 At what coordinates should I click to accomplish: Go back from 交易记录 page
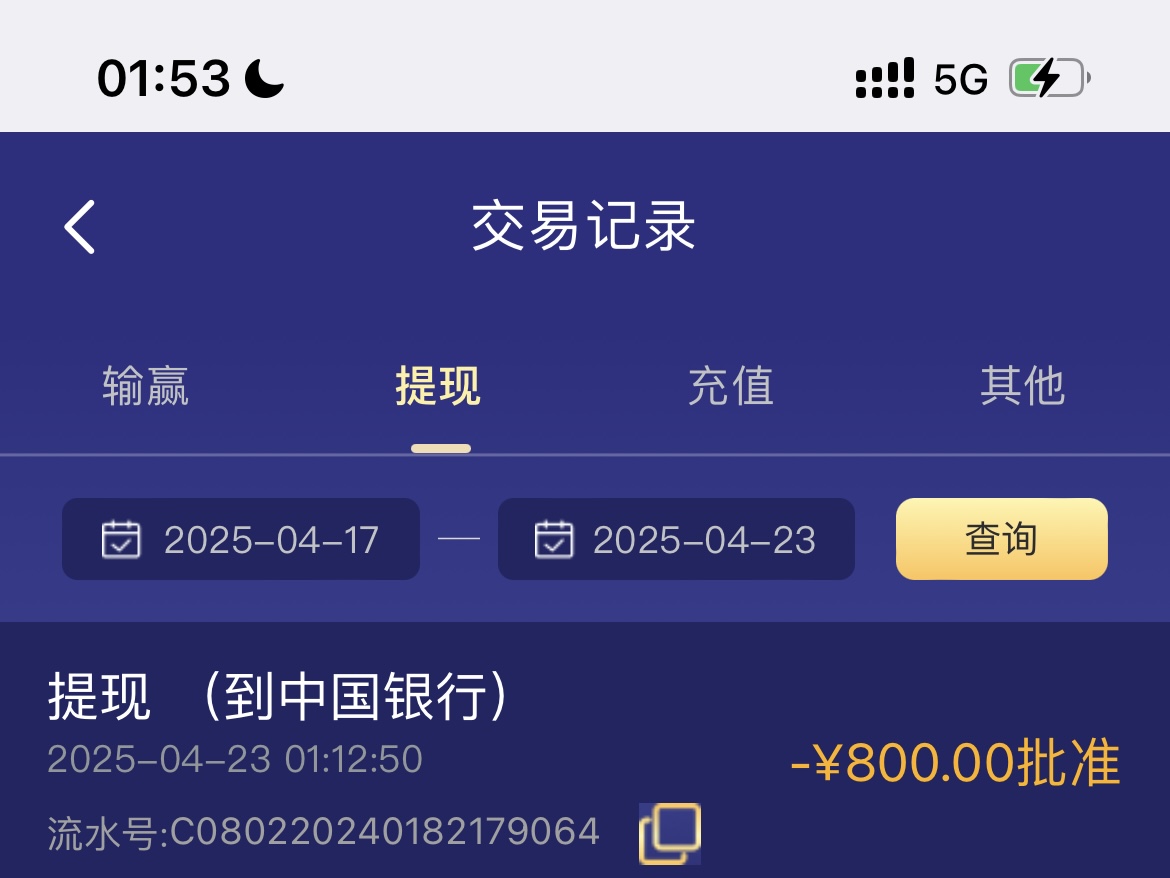(80, 226)
